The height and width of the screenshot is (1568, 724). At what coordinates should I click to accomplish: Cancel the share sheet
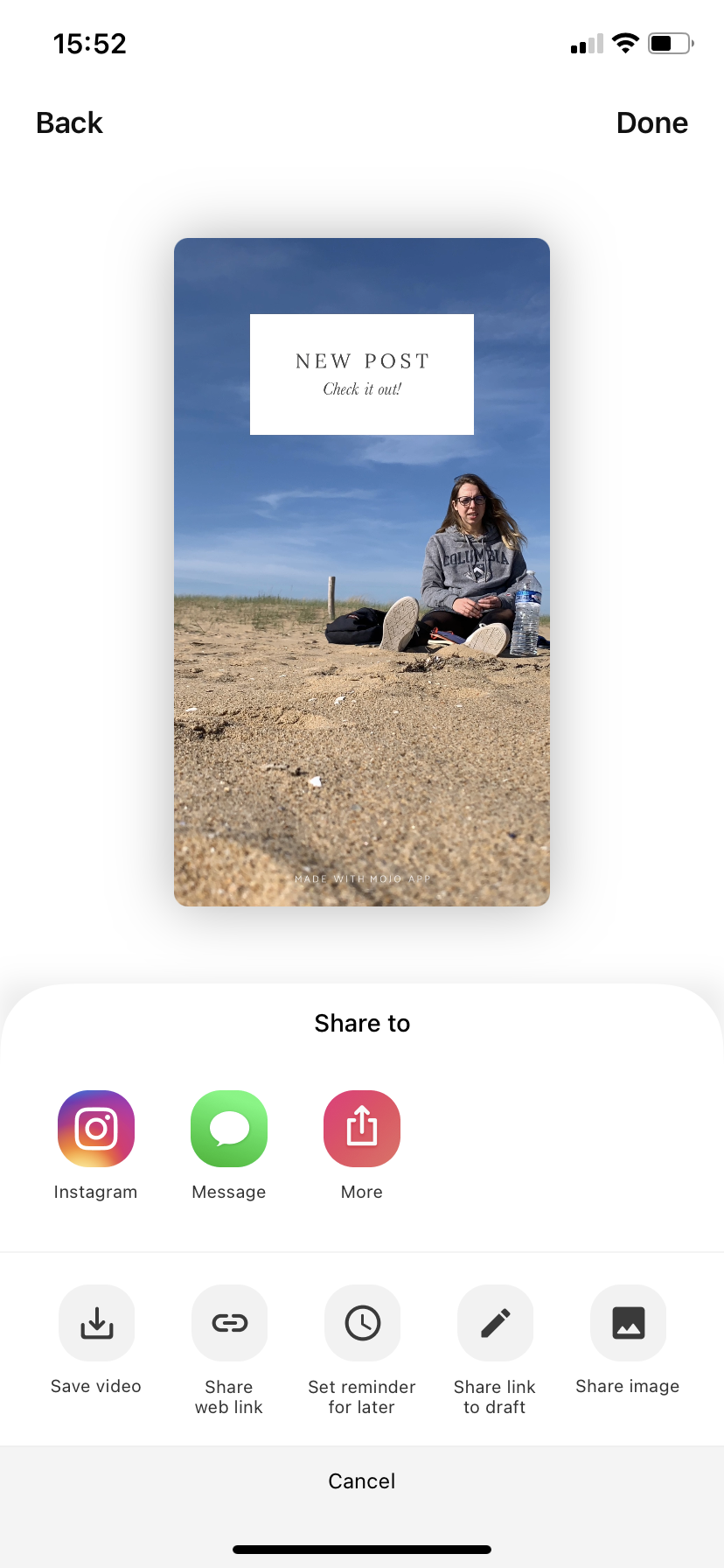362,1481
